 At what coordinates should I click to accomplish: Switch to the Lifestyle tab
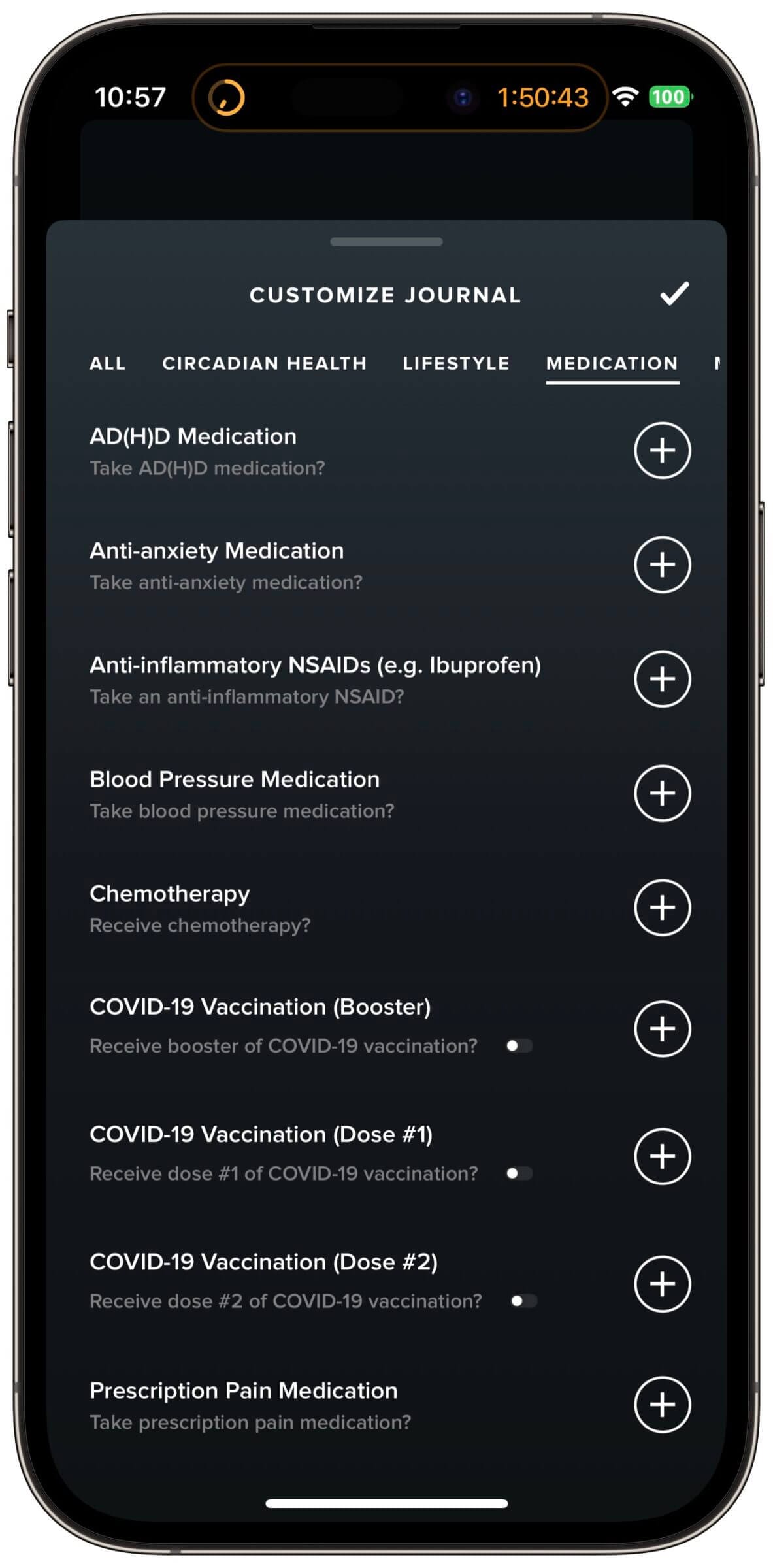pyautogui.click(x=456, y=363)
